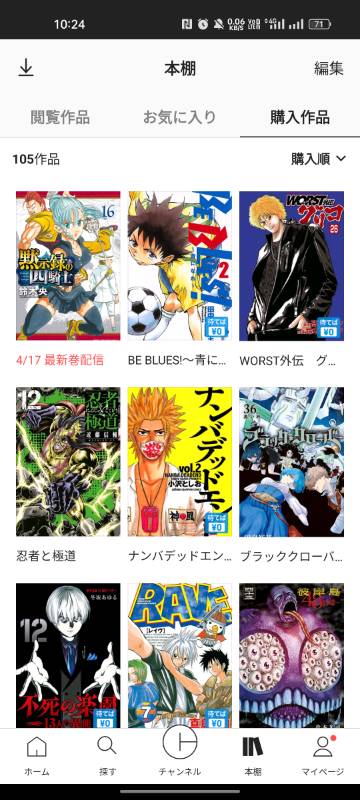This screenshot has height=800, width=360.
Task: Open 忍者と極道 manga
Action: 68,461
